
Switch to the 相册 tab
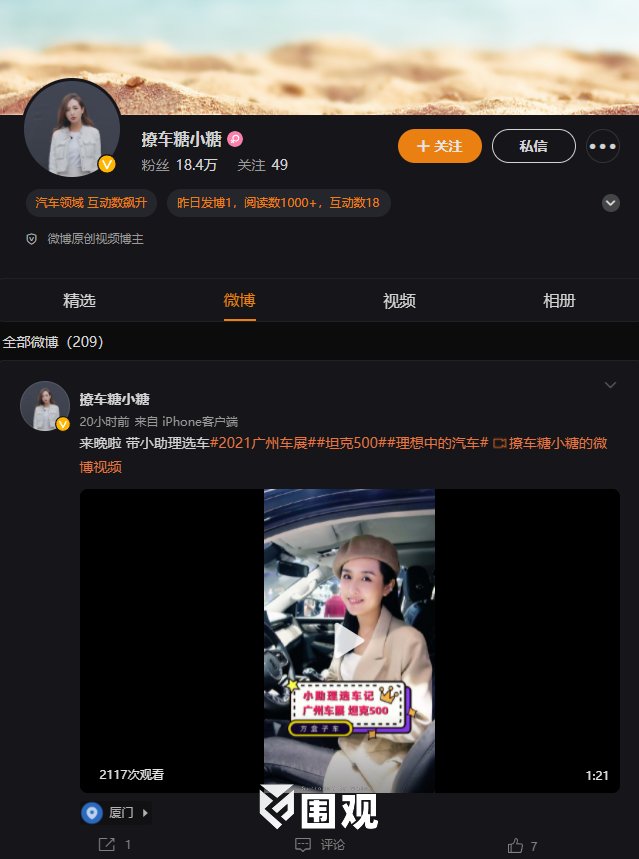click(559, 301)
